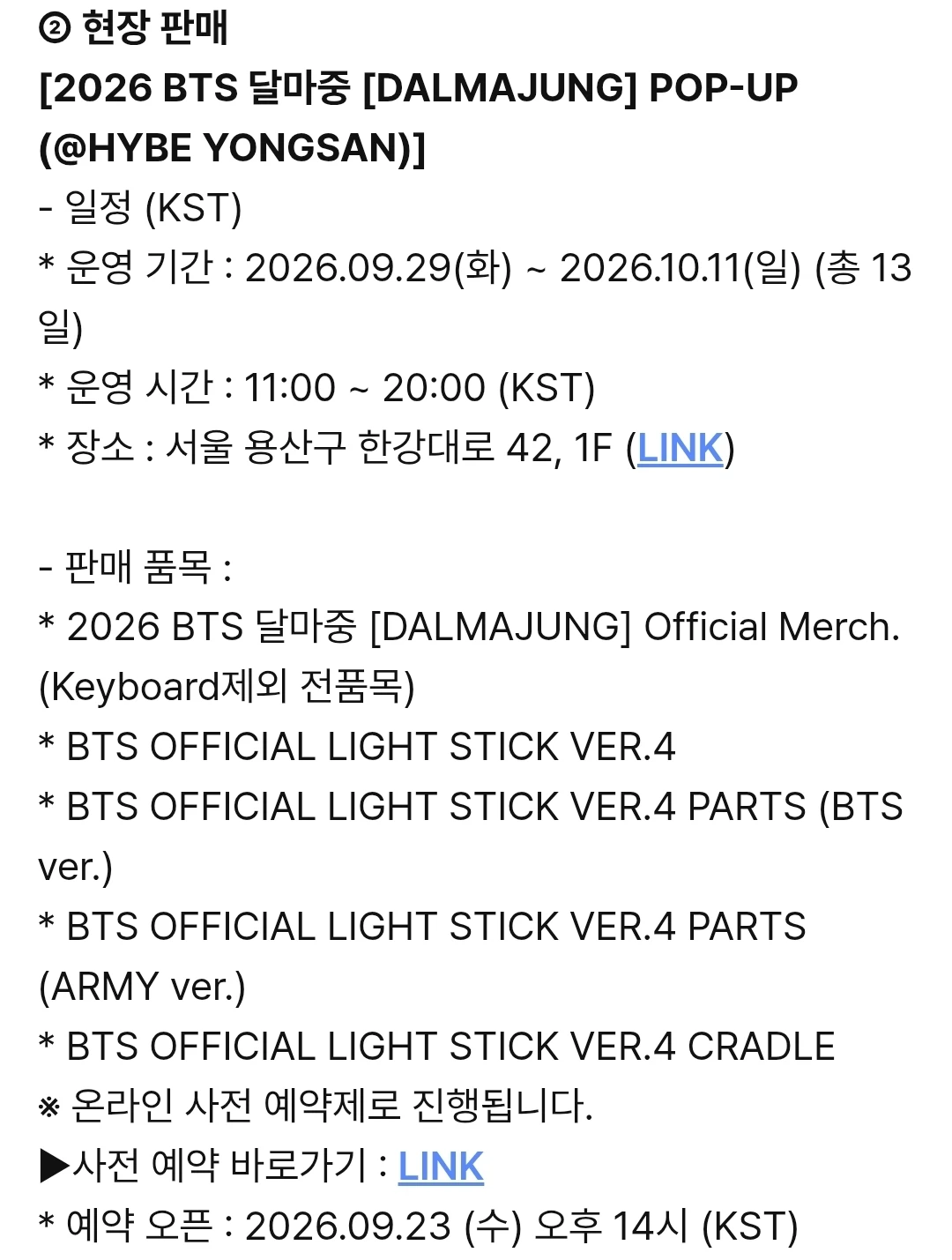Open the 사전 예약 바로가기 LINK
The width and height of the screenshot is (952, 1260).
point(441,1166)
